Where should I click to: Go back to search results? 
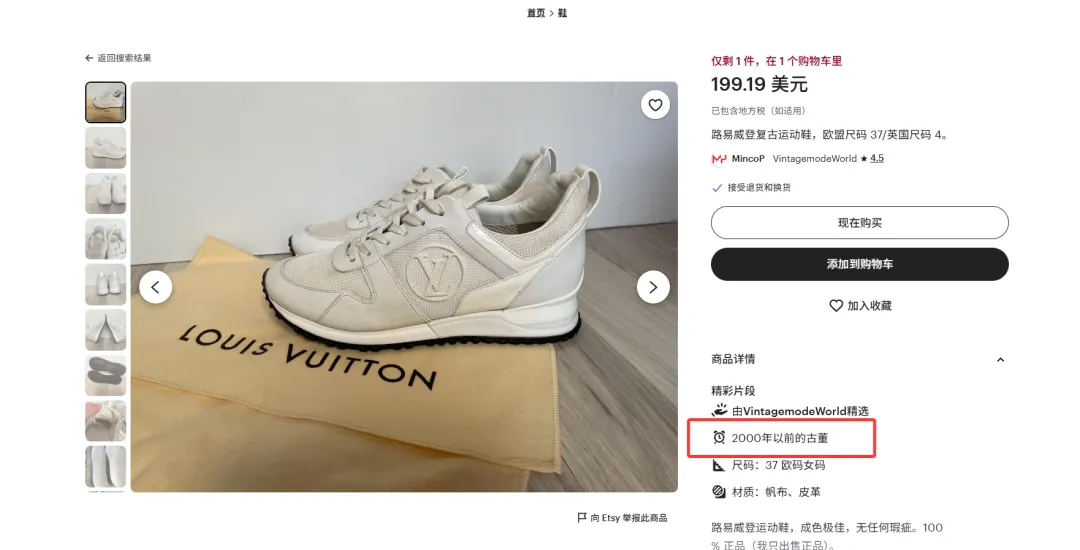coord(118,58)
